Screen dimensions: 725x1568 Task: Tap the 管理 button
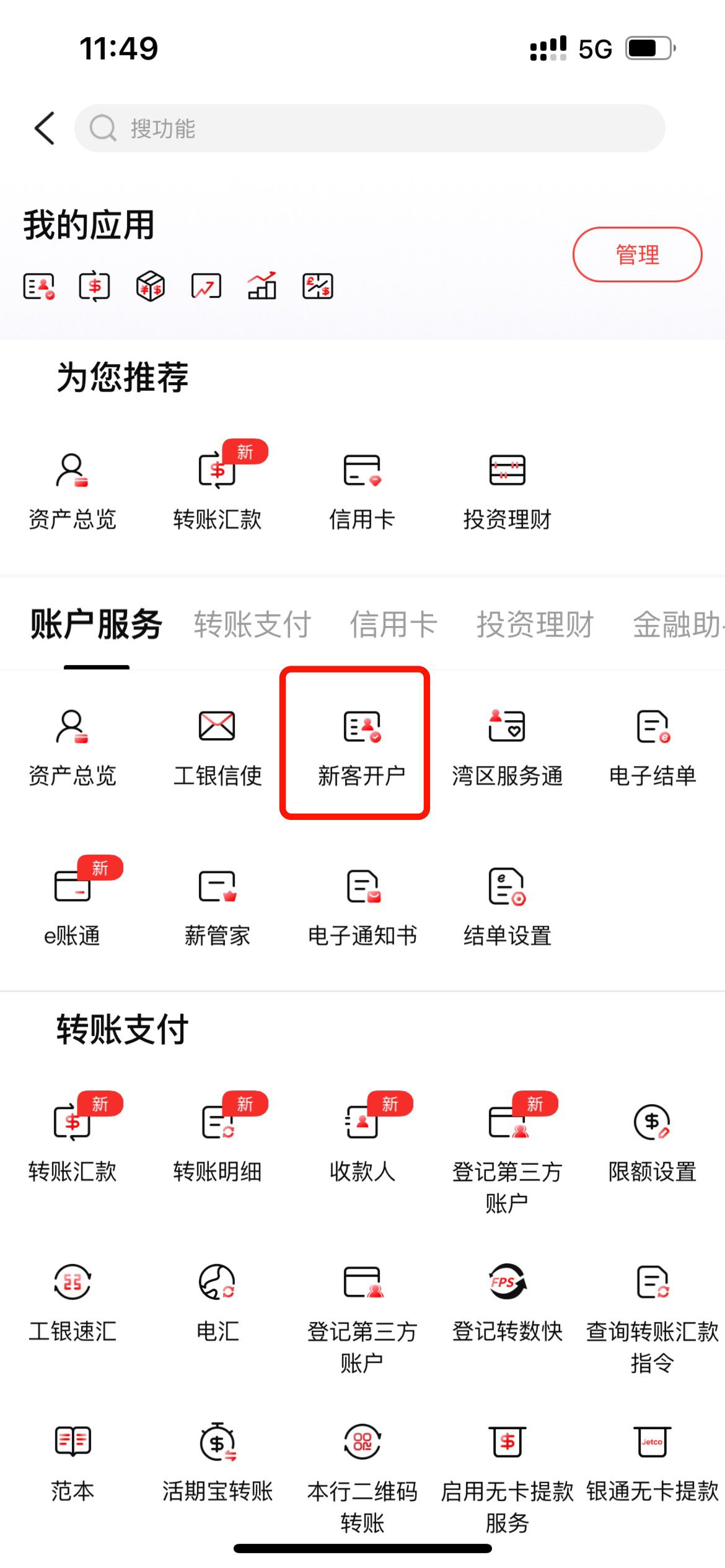[637, 255]
